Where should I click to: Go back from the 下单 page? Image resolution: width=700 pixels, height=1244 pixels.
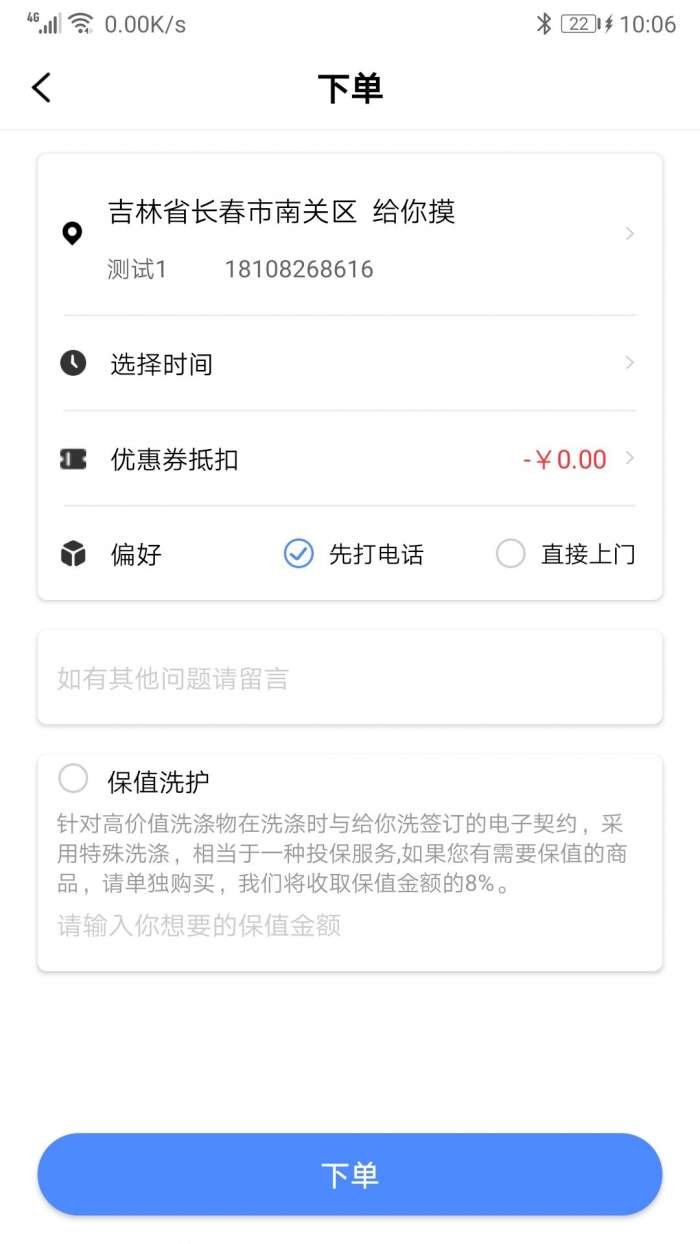click(x=41, y=88)
